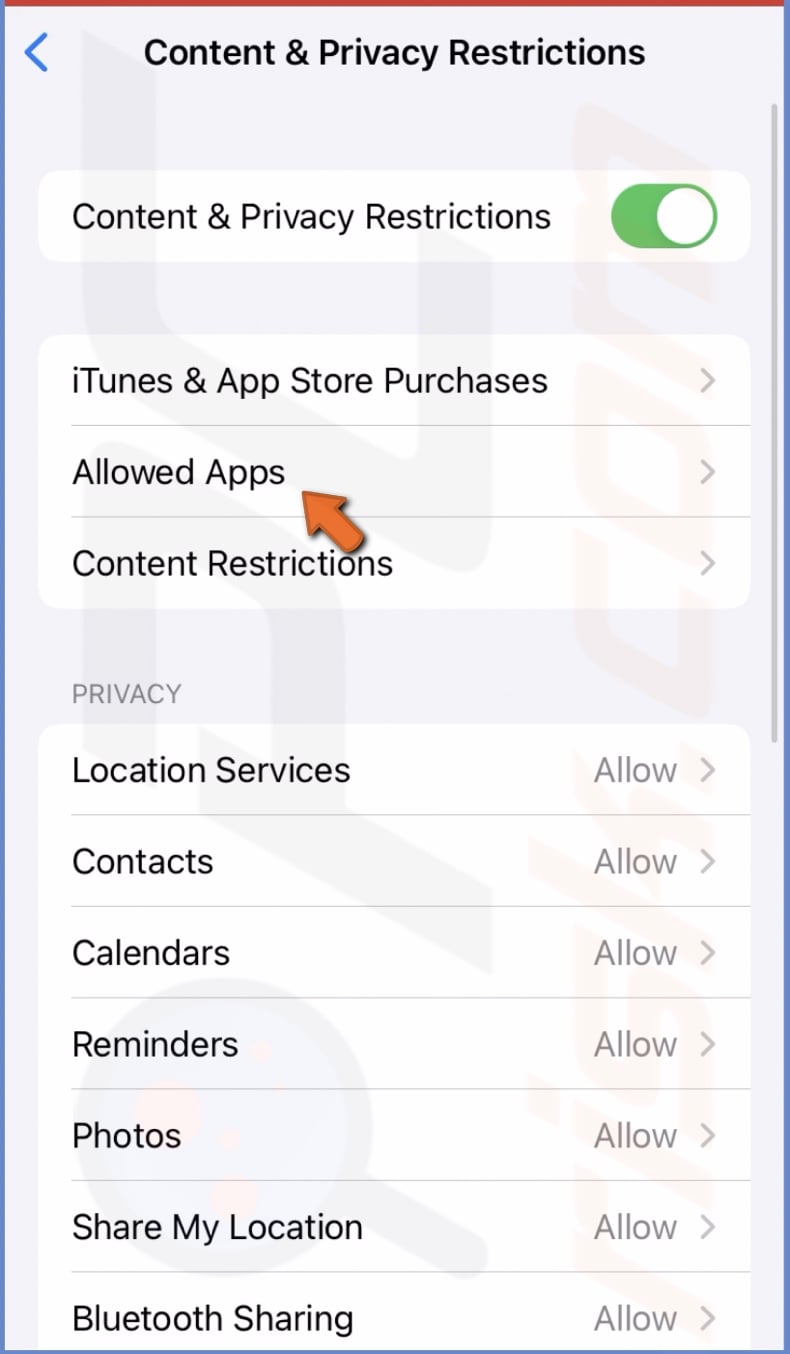Tap Allow next to Bluetooth Sharing
790x1354 pixels.
point(635,1318)
